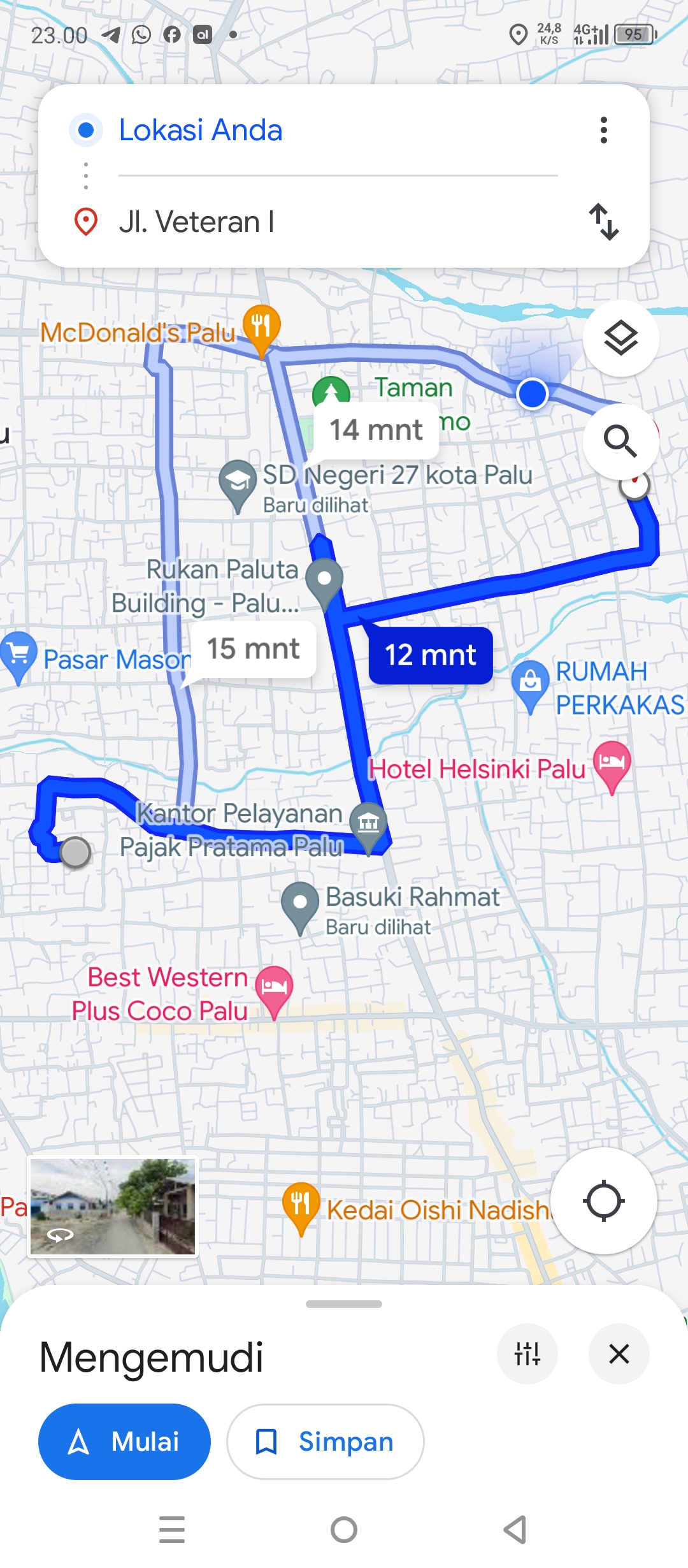Open the map layers selector
Viewport: 688px width, 1568px height.
coord(621,338)
